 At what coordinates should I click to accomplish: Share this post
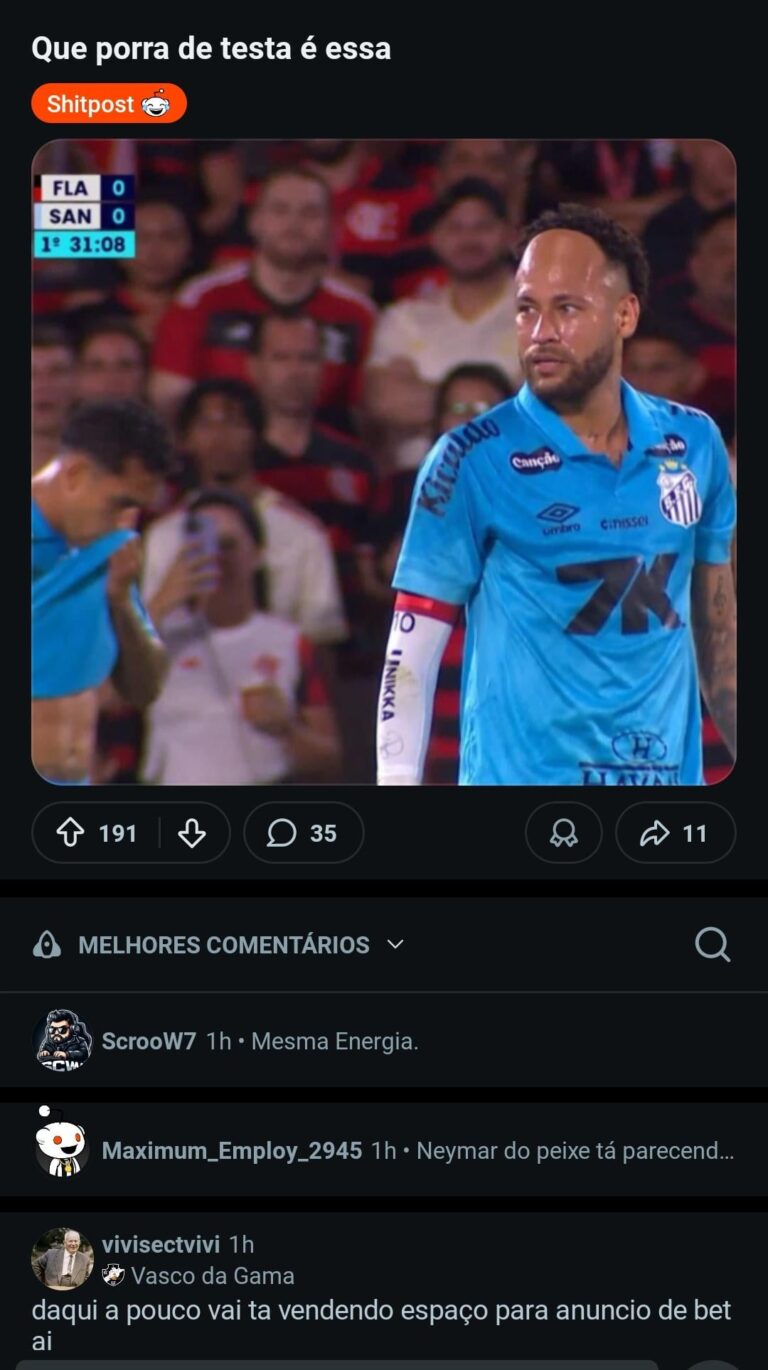tap(675, 833)
